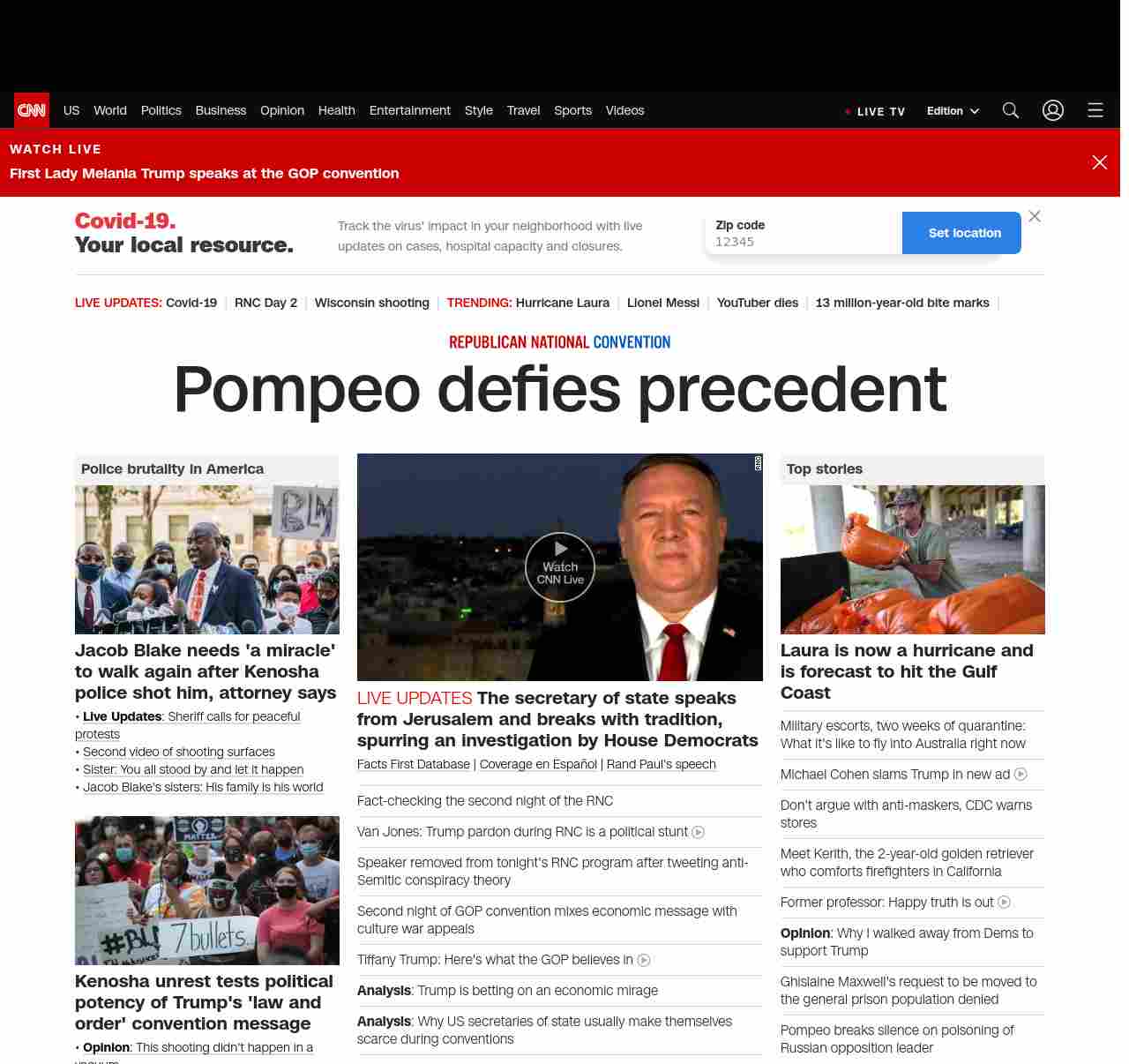Play the Watch CNN Live video
This screenshot has height=1064, width=1129.
point(560,567)
